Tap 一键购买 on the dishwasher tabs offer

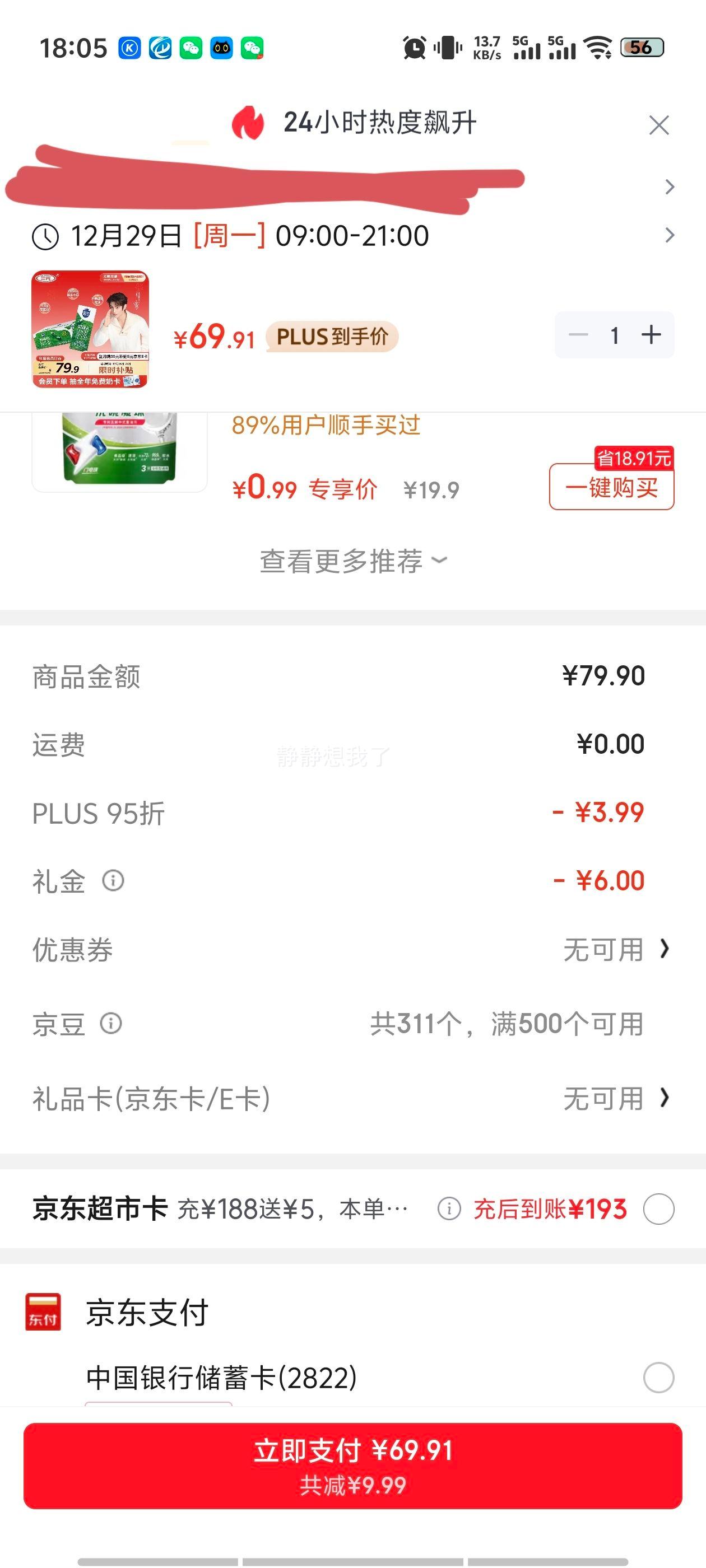click(x=611, y=489)
